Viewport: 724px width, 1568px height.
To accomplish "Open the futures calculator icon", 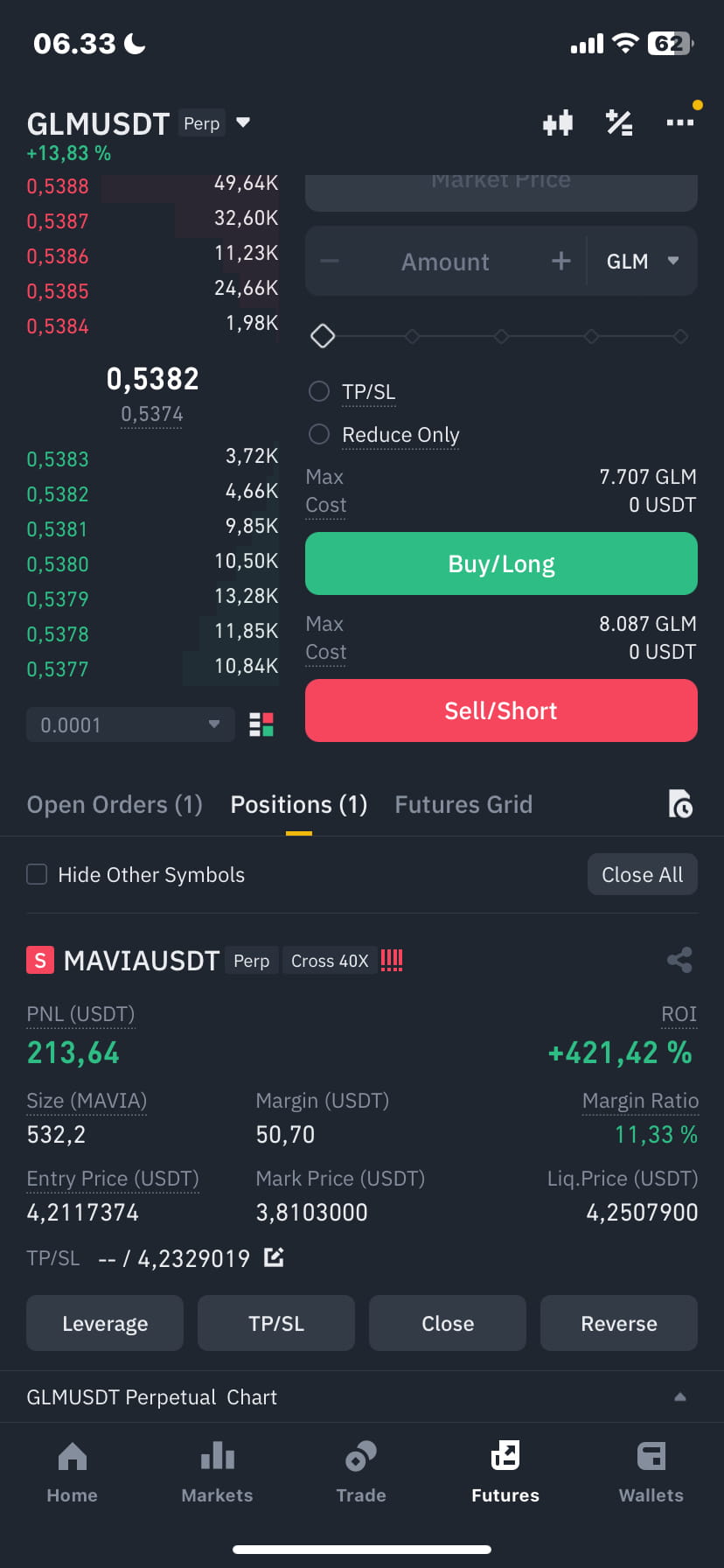I will 619,122.
